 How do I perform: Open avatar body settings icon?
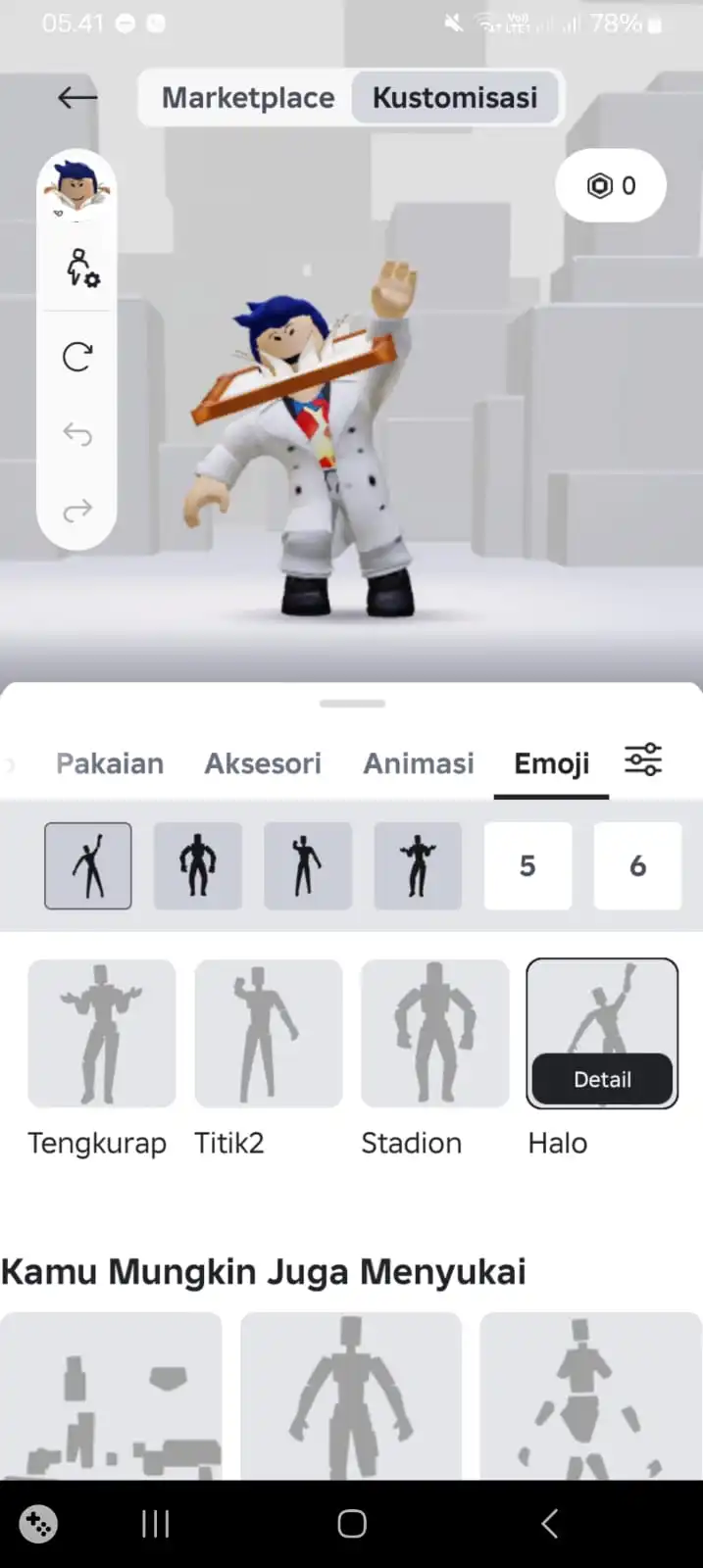(80, 268)
